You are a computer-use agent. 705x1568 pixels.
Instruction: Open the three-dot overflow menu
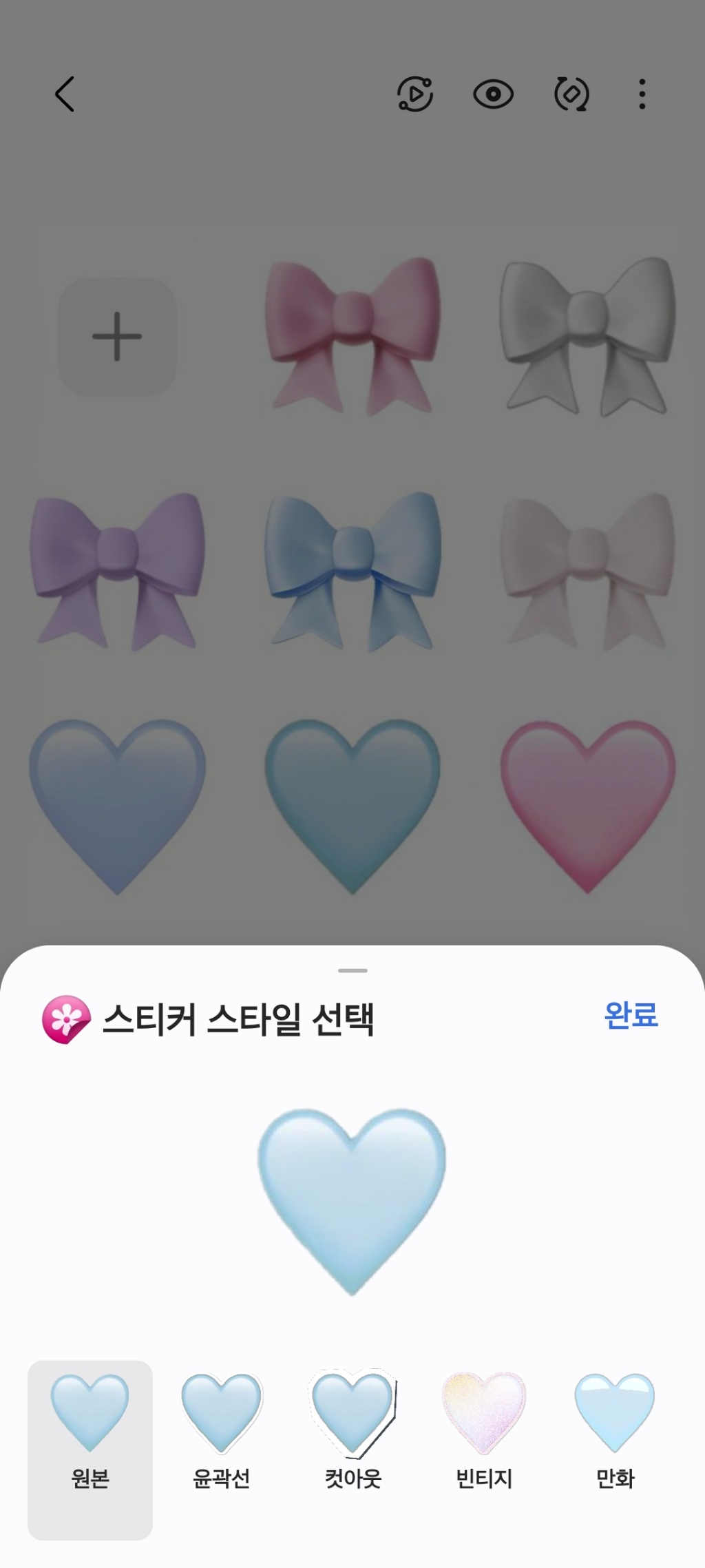pyautogui.click(x=642, y=94)
